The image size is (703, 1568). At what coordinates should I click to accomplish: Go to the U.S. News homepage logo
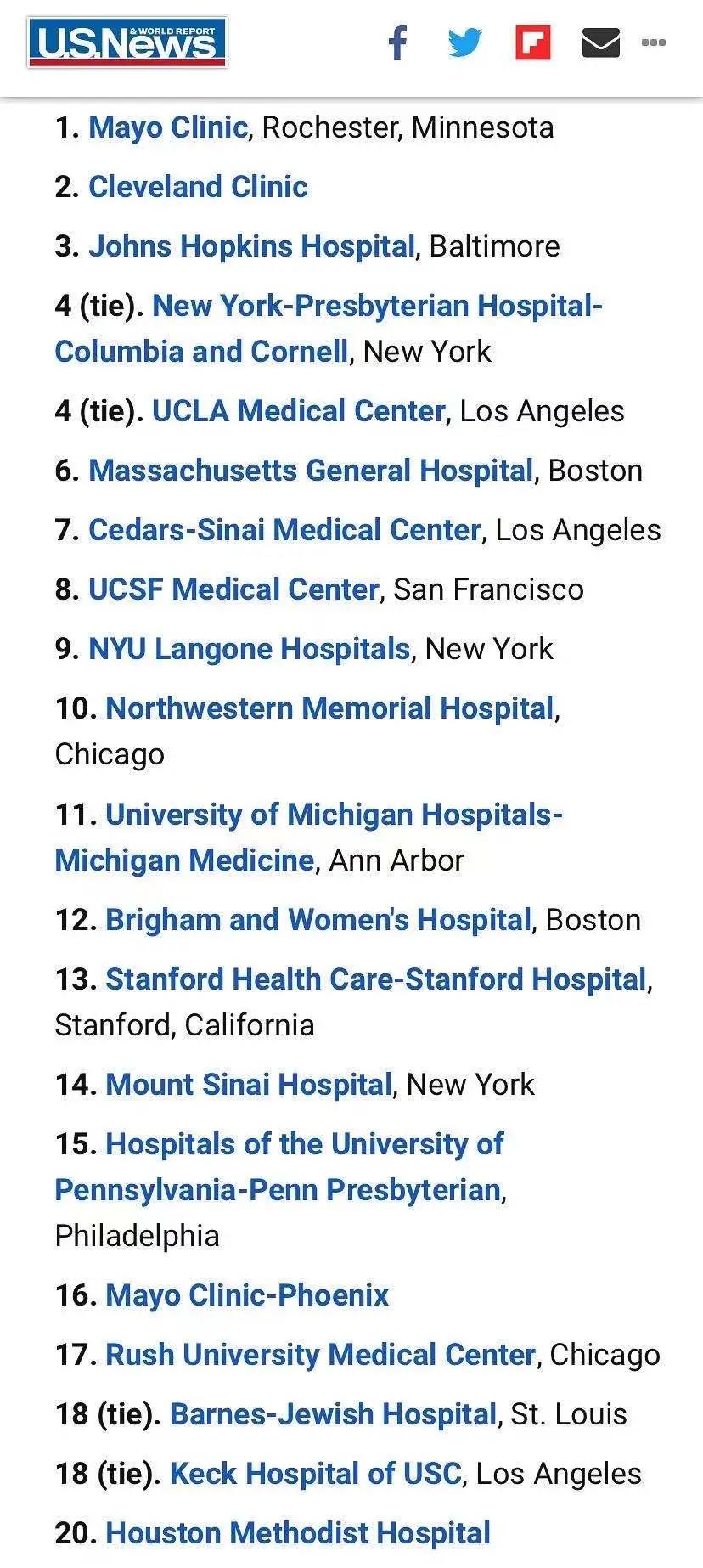127,42
